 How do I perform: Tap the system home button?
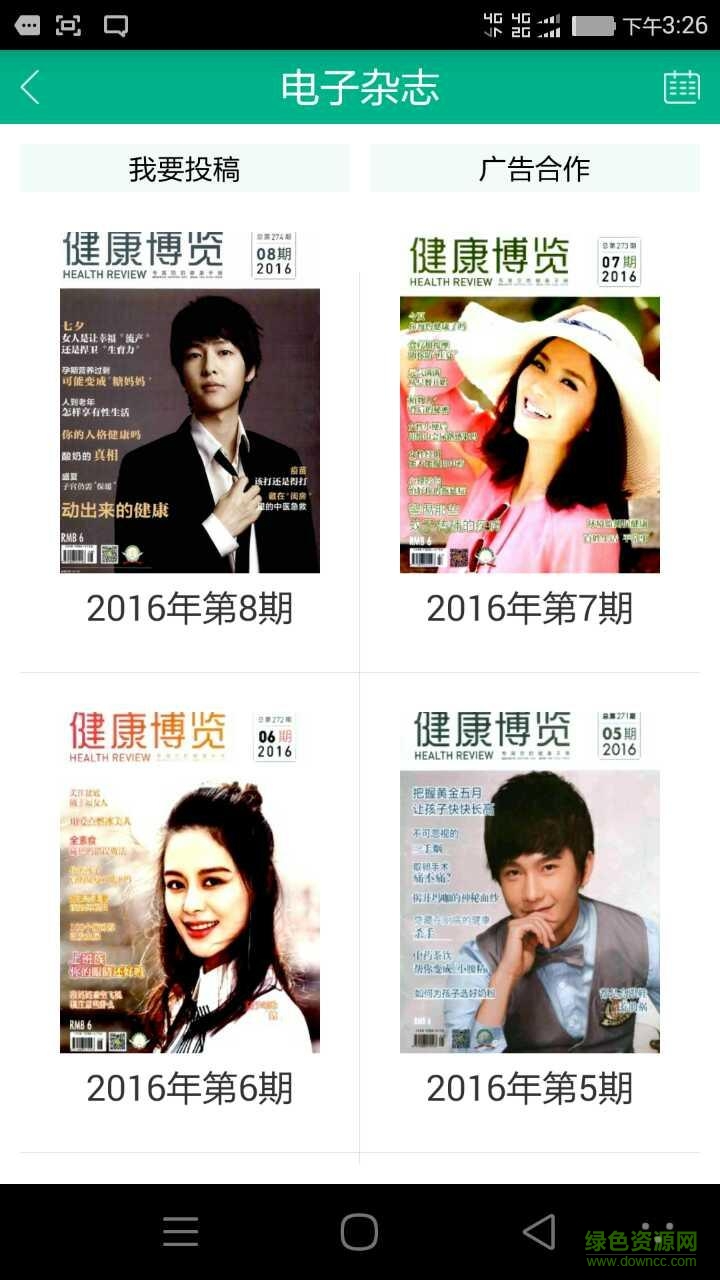[359, 1232]
